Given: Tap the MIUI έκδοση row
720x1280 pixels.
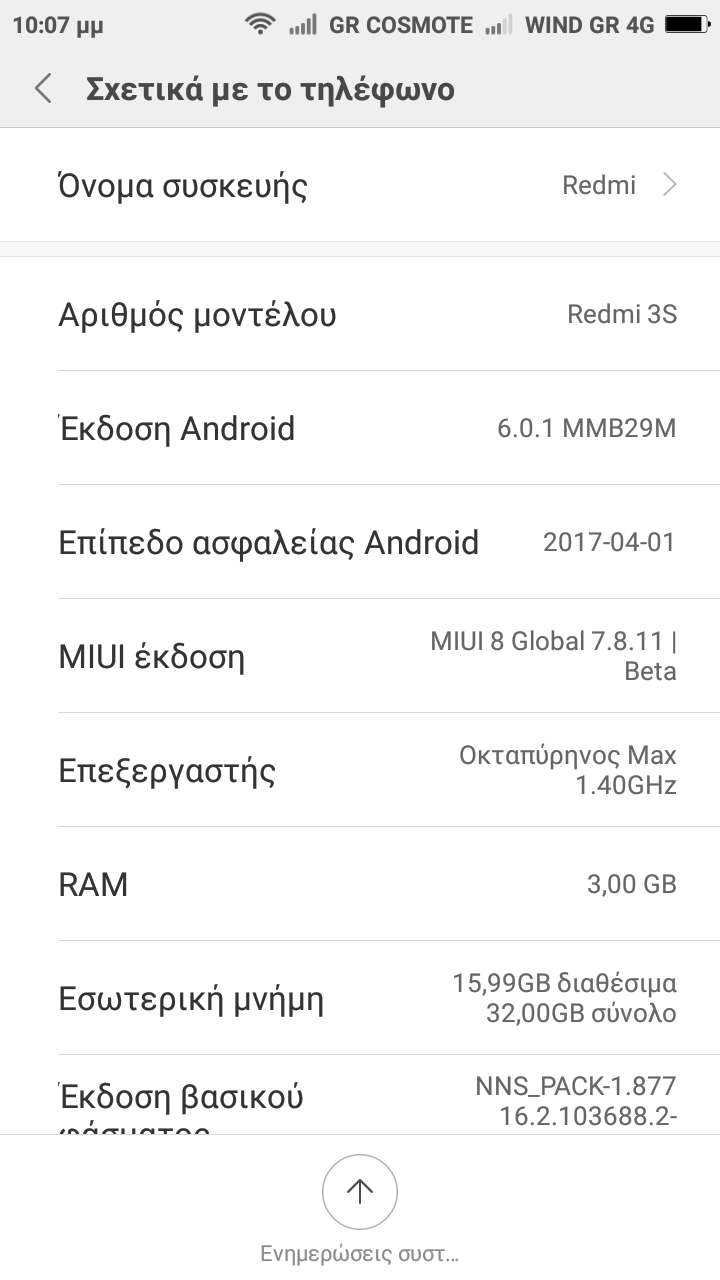Looking at the screenshot, I should click(360, 657).
